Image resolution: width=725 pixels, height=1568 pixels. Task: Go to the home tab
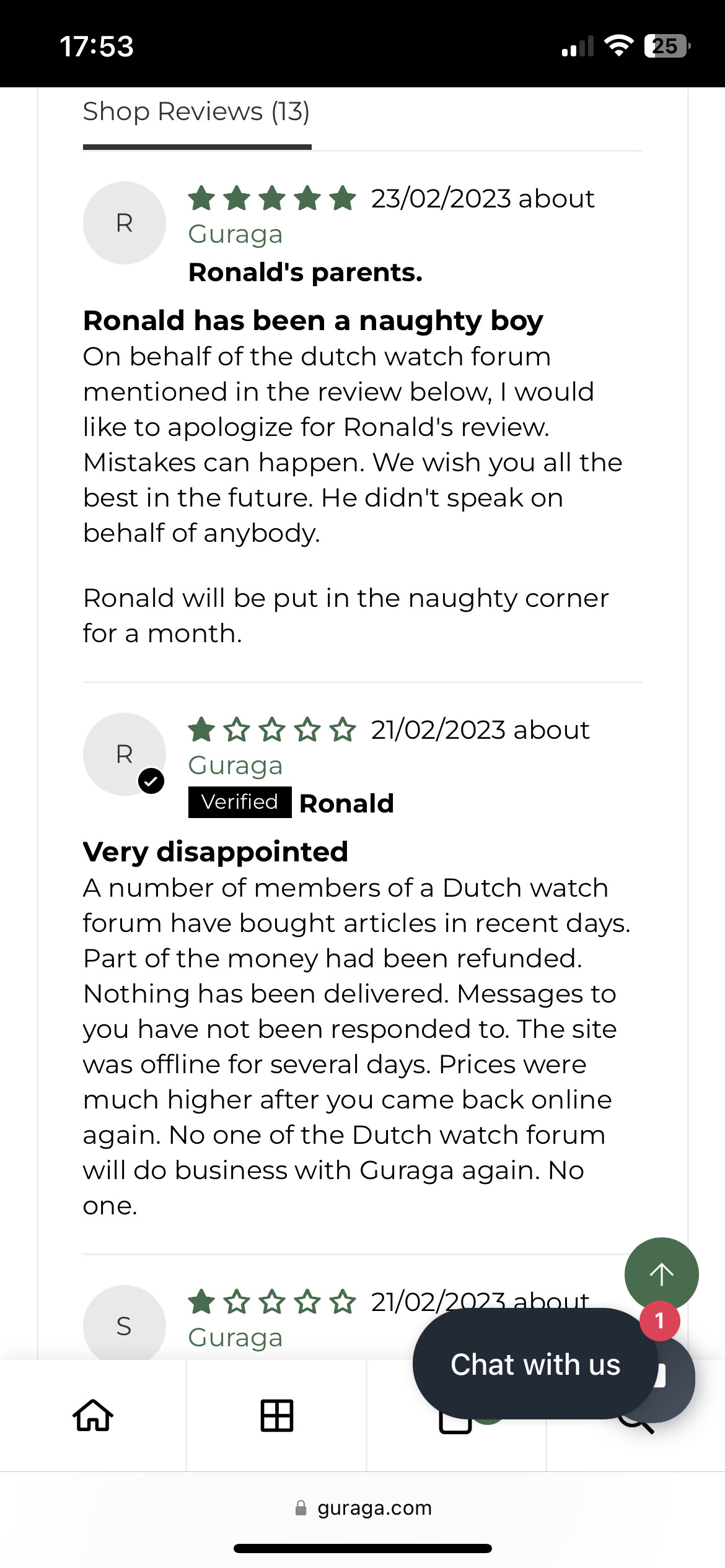click(93, 1416)
